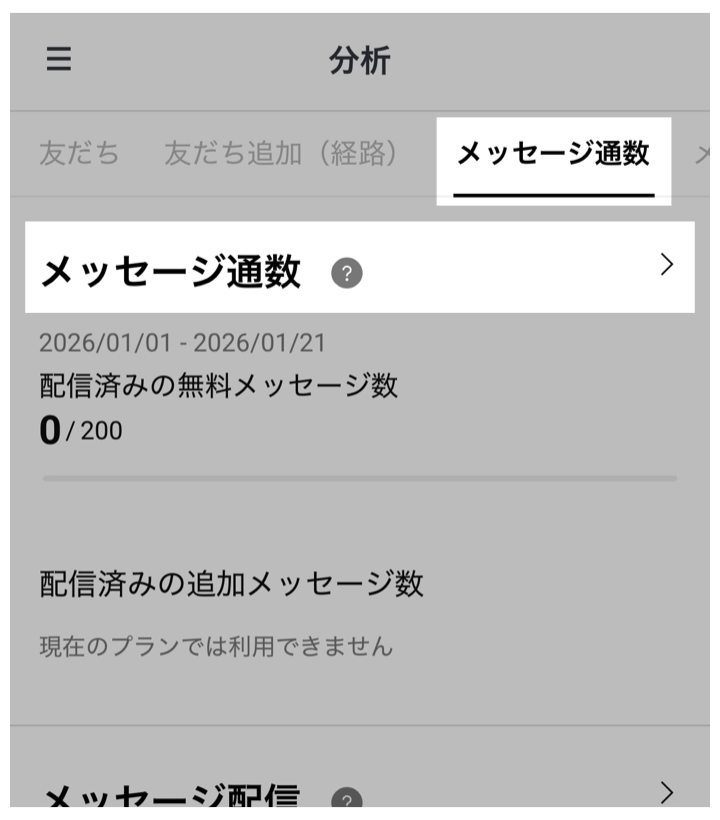Click the highlighted white メッセージ通数 header row
Viewport: 720px width, 820px height.
300,265
